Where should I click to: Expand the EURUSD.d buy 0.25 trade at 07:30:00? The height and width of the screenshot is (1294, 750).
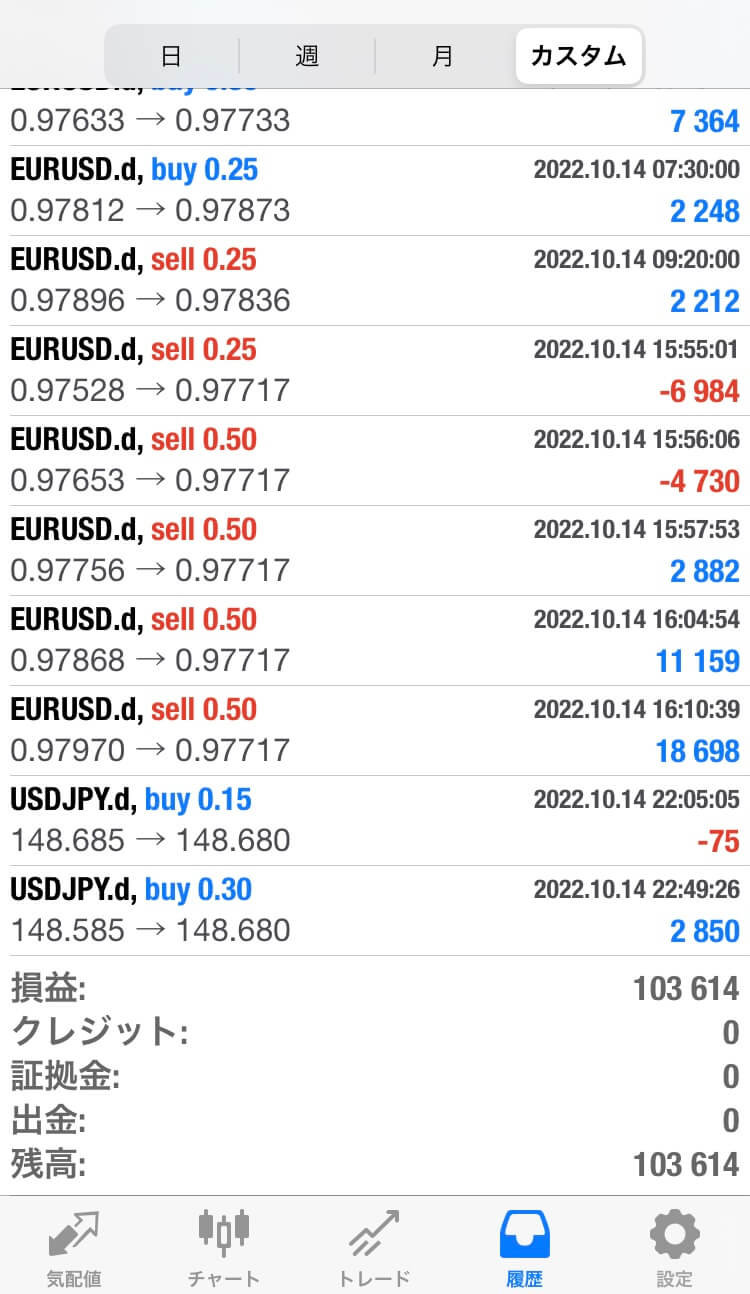point(375,191)
